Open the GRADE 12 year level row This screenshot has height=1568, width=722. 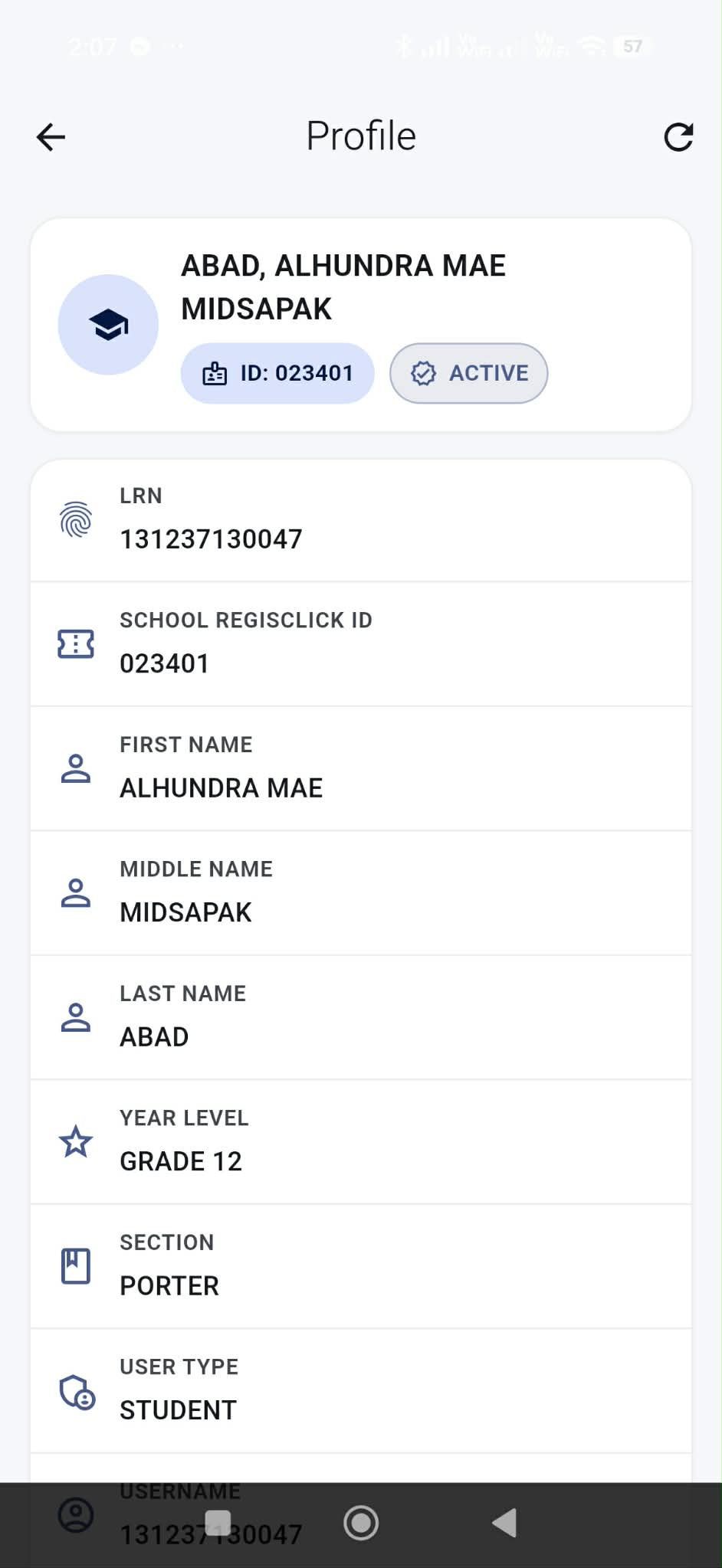pos(360,1141)
